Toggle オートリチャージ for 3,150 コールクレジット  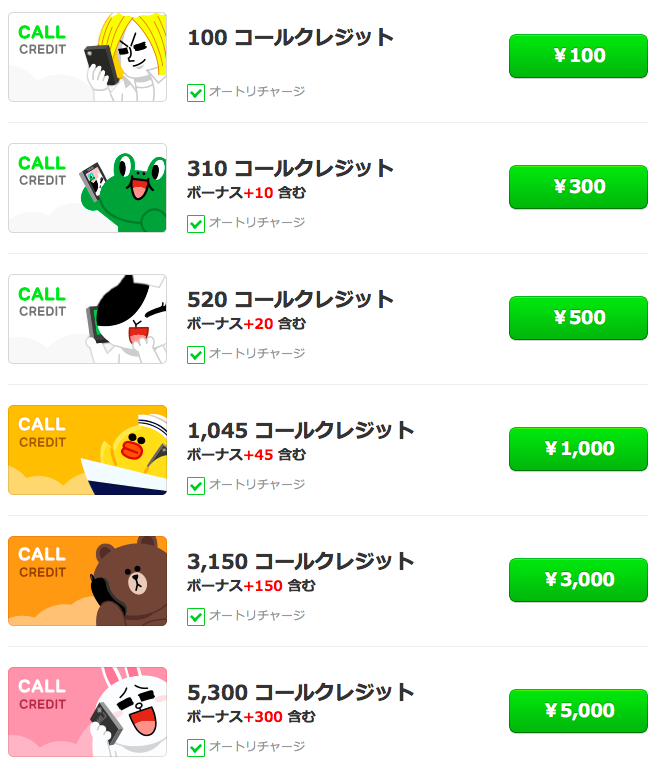tap(196, 617)
